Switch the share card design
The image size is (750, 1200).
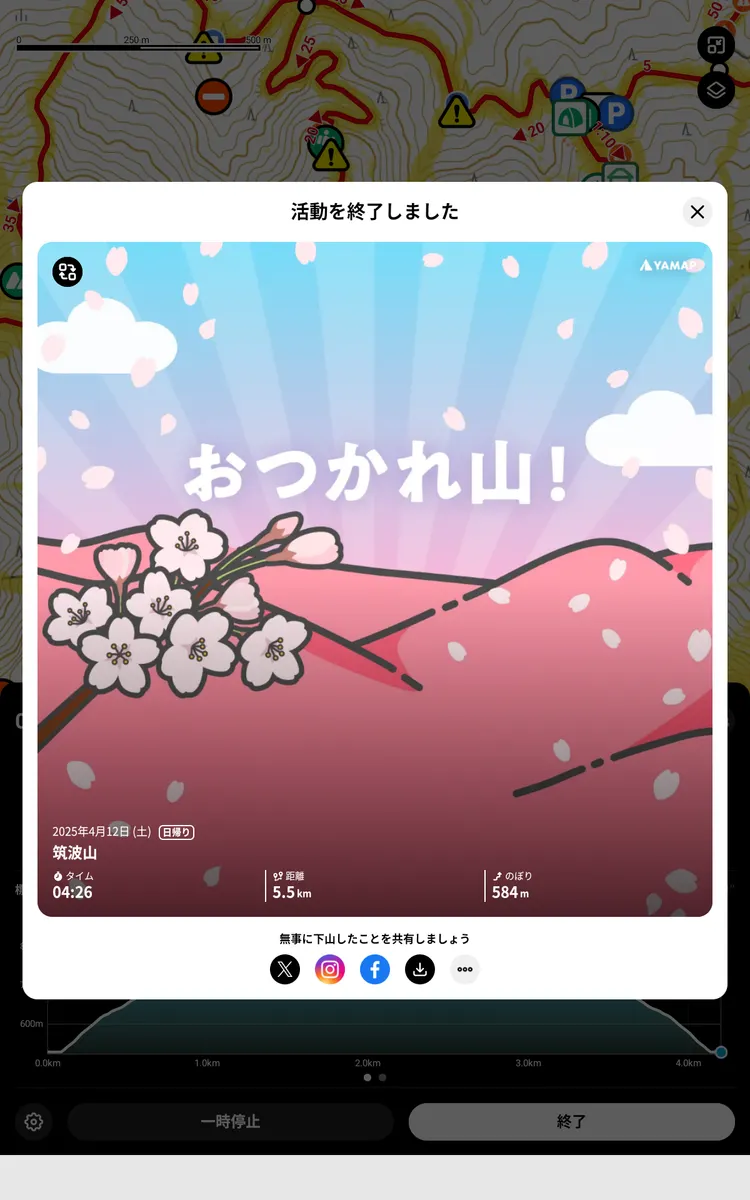(68, 271)
